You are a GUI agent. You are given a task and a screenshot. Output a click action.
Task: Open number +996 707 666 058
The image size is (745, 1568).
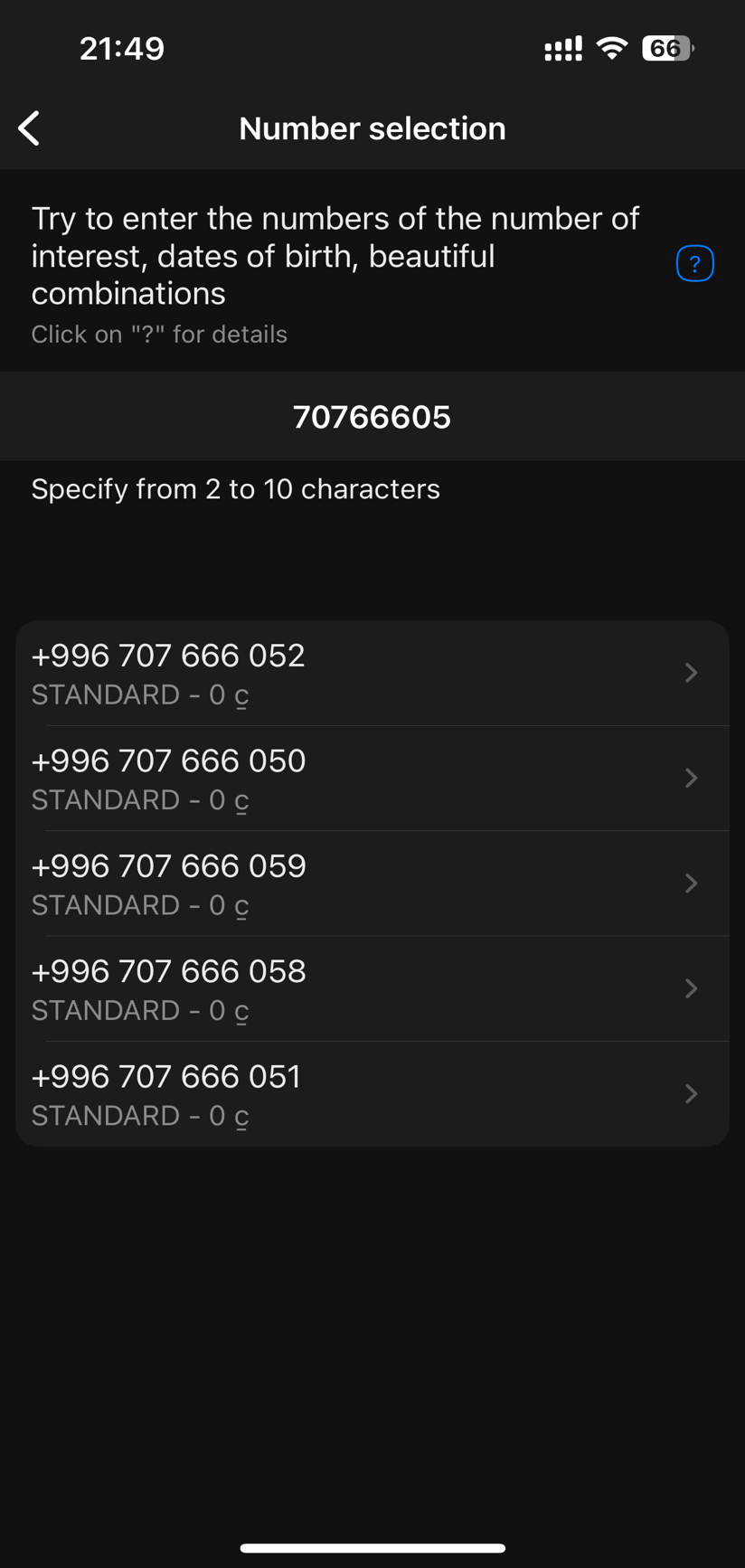372,988
